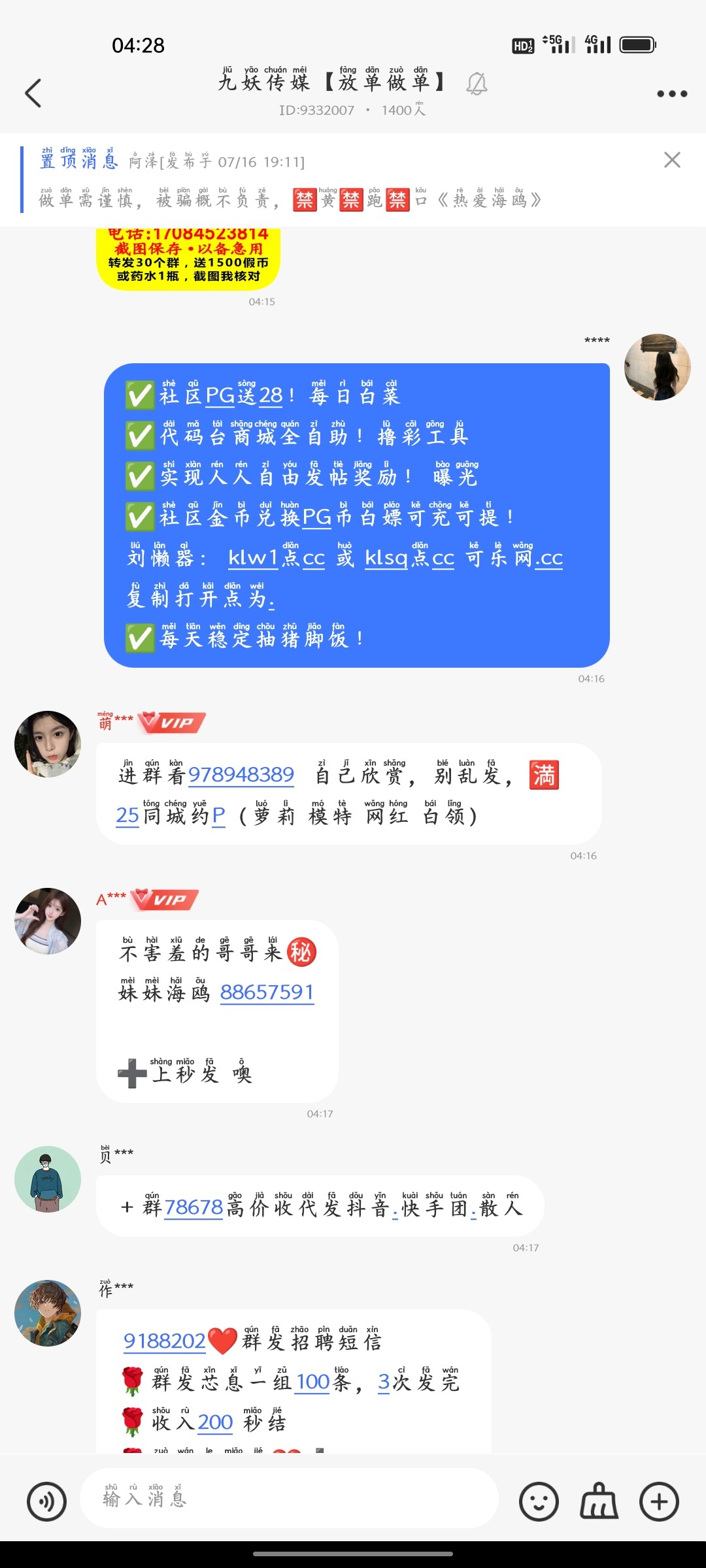This screenshot has height=1568, width=706.
Task: Open the plus attachment menu
Action: (x=659, y=1501)
